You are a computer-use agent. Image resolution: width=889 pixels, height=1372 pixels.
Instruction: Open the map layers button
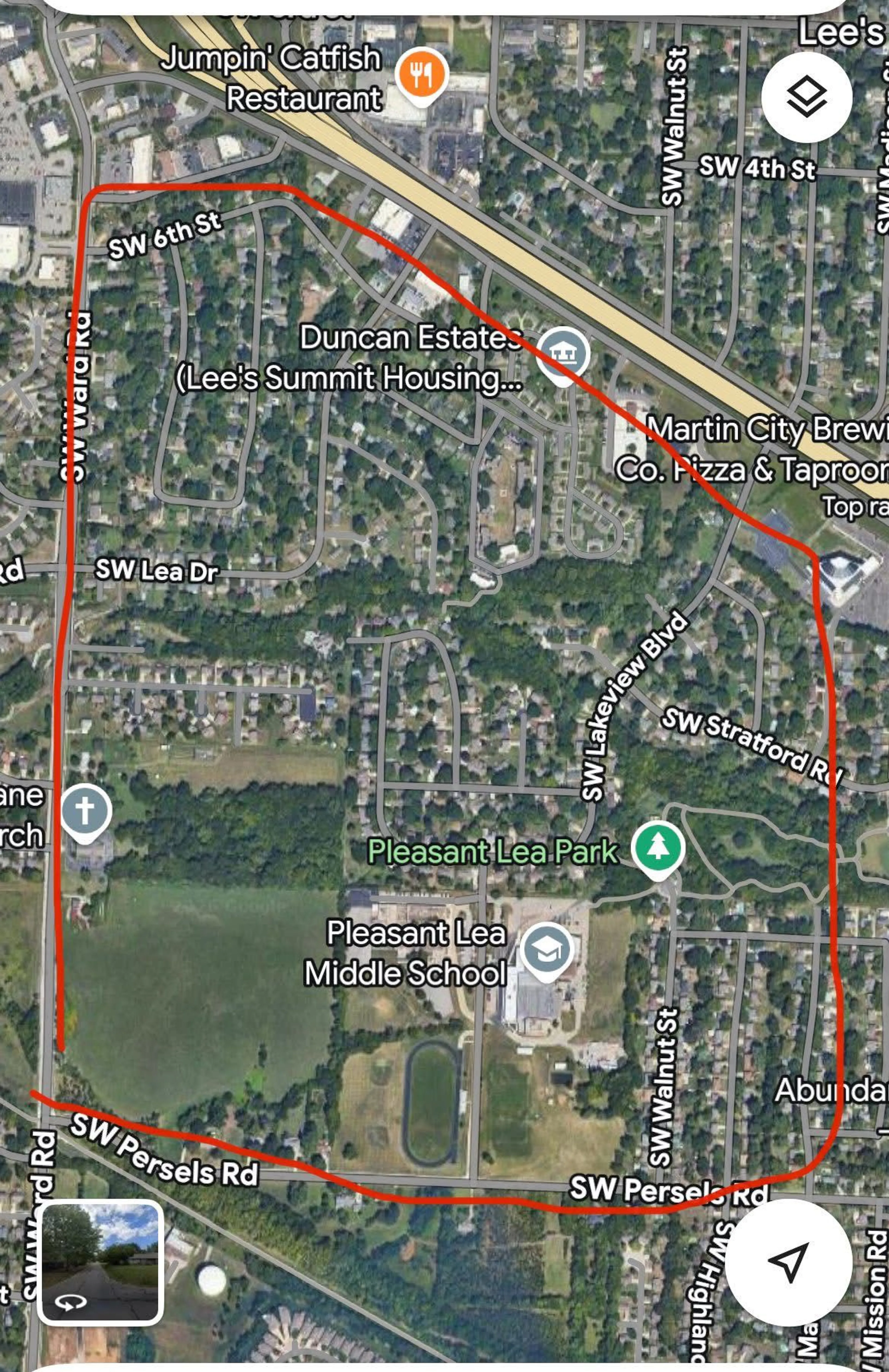806,97
